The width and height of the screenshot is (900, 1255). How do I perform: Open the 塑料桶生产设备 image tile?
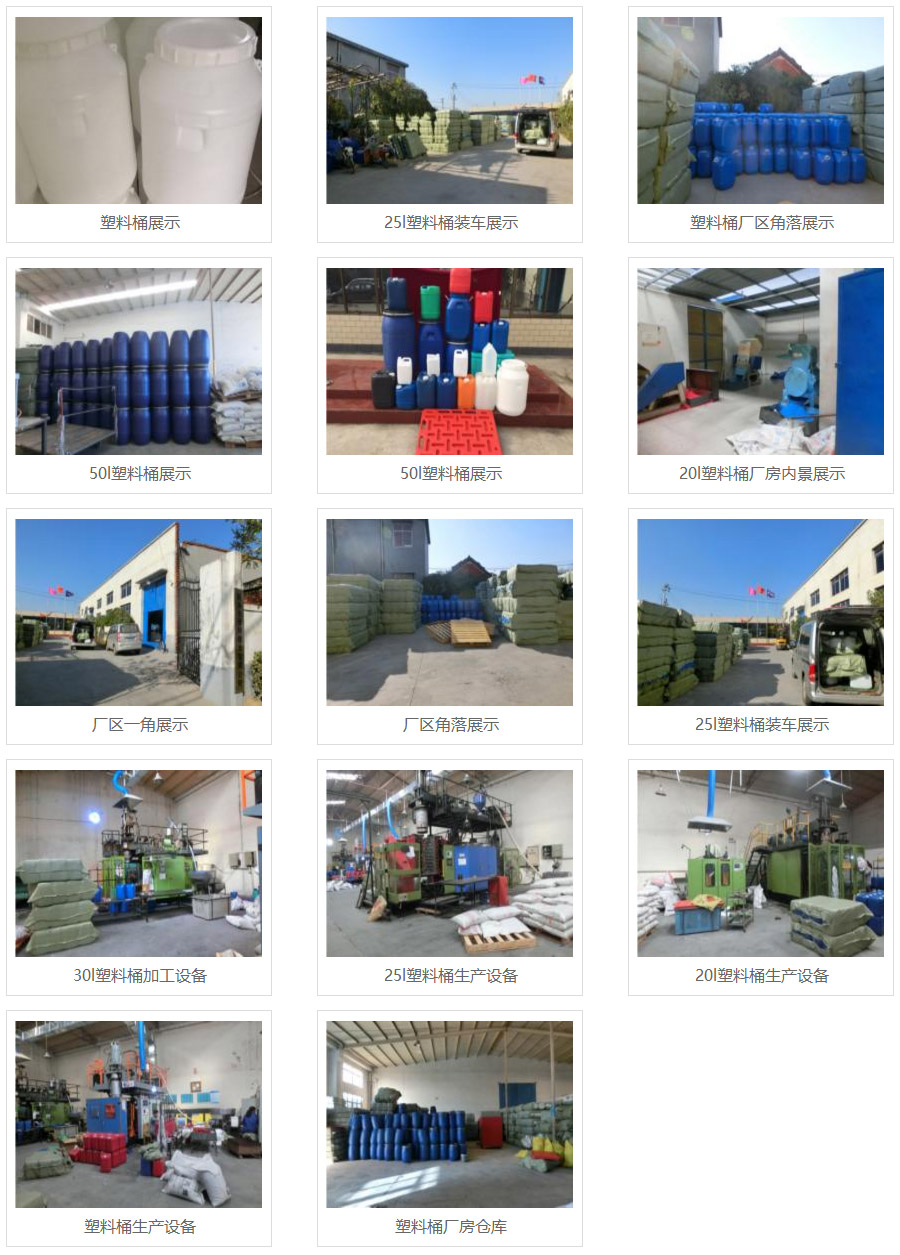(x=138, y=1114)
